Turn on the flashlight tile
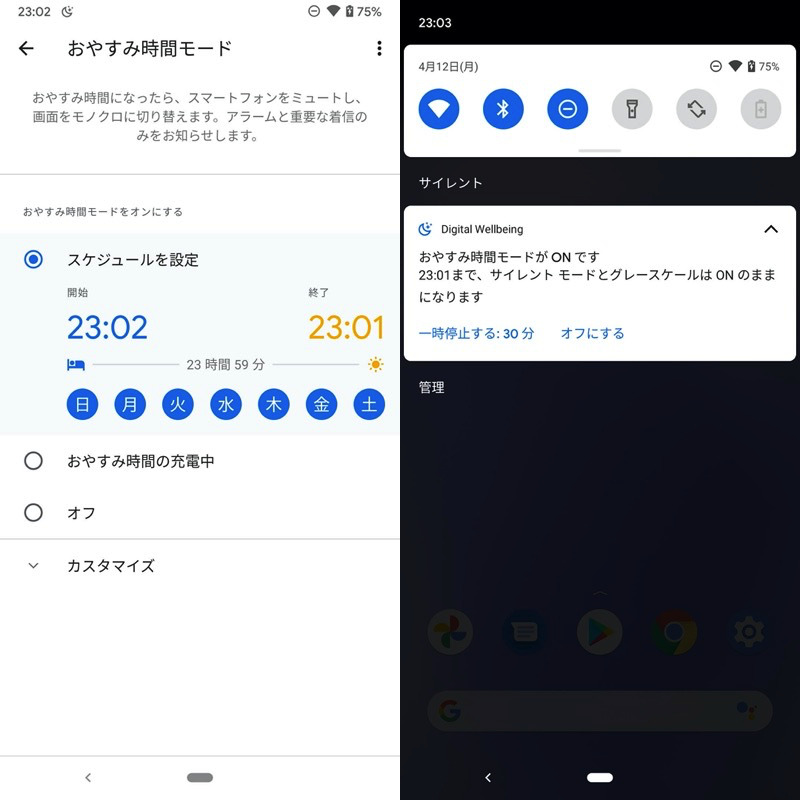800x800 pixels. (632, 109)
